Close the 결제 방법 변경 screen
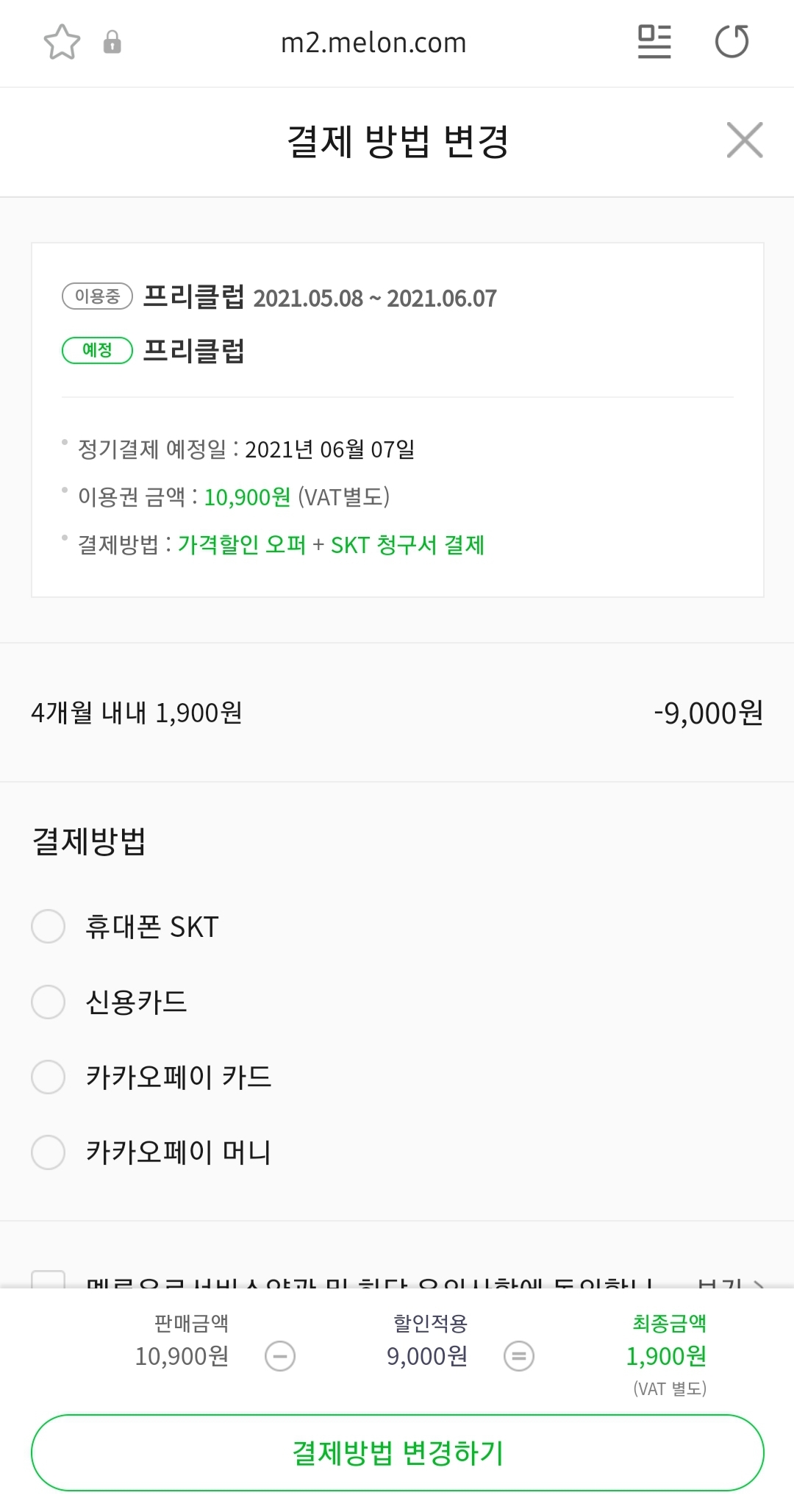The image size is (794, 1512). pos(745,140)
